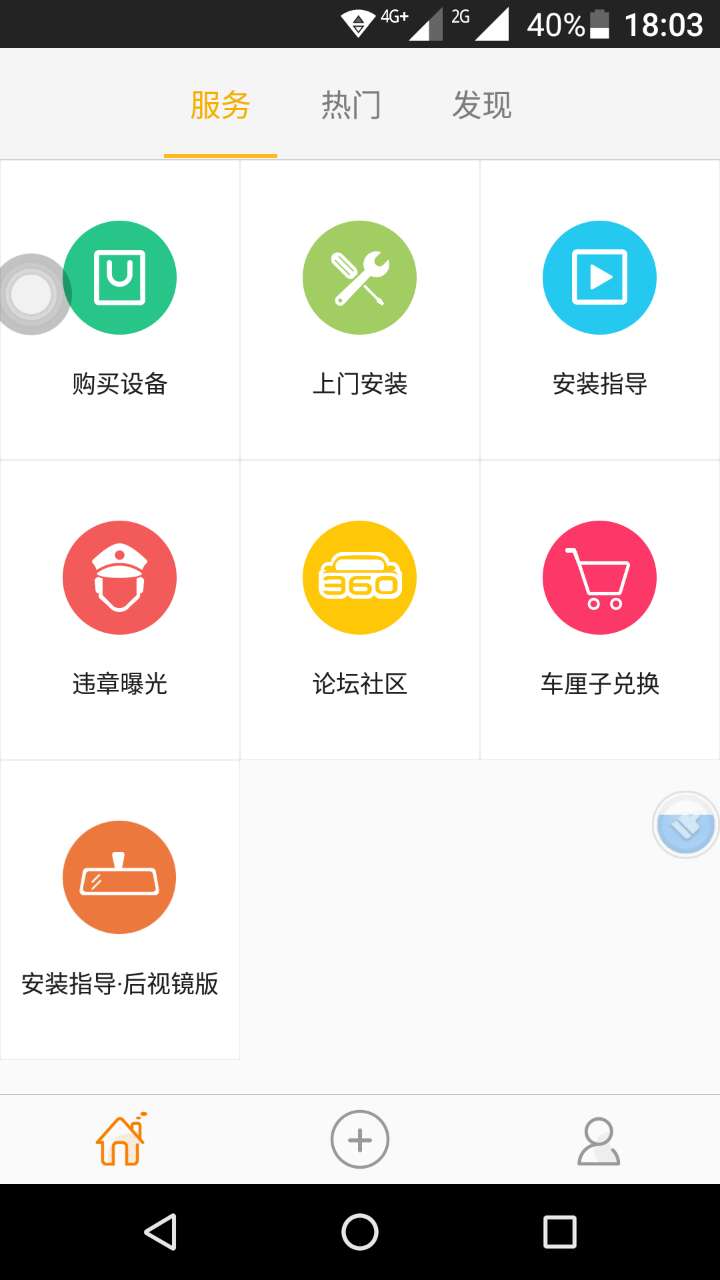Tap the floating blue bubble icon
720x1280 pixels.
click(x=686, y=826)
